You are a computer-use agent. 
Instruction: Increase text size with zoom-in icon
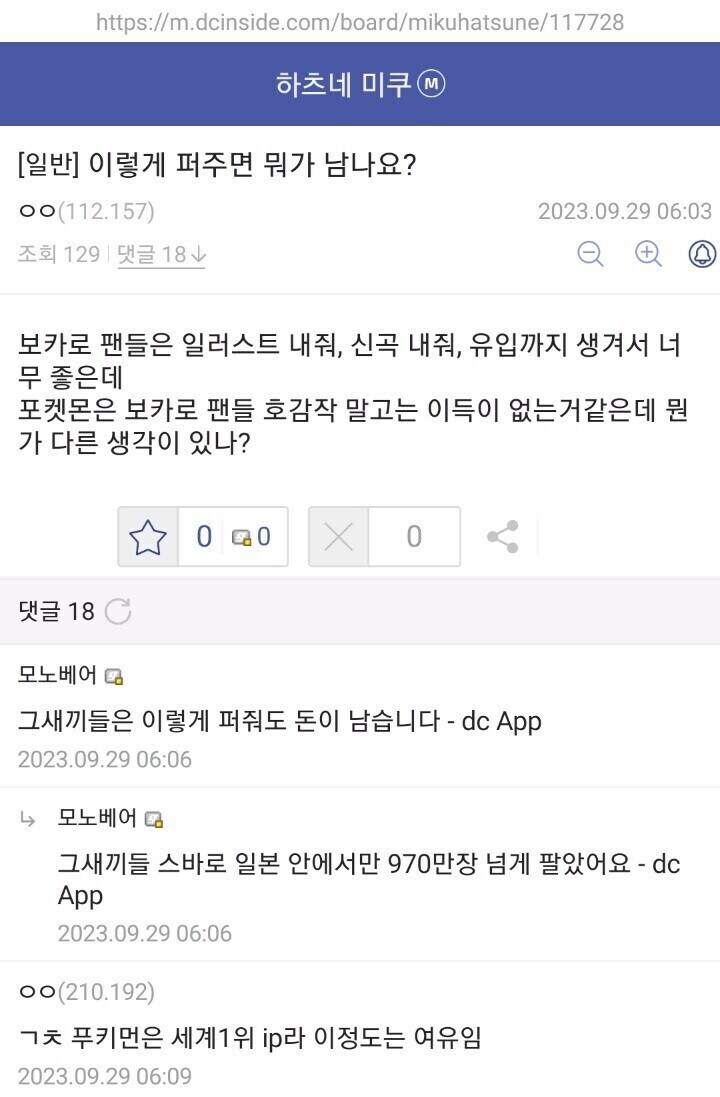tap(649, 254)
